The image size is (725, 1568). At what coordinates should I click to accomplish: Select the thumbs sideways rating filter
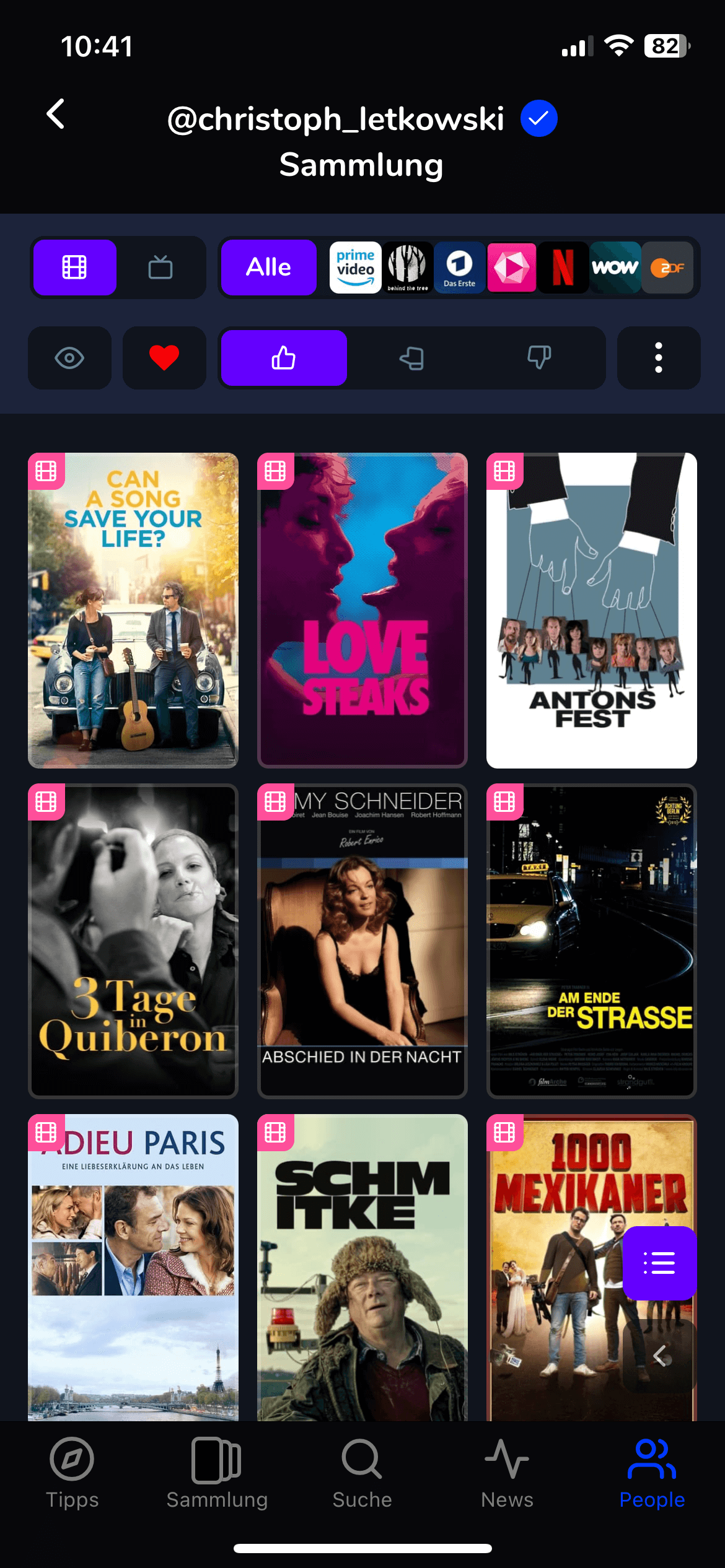[x=411, y=358]
